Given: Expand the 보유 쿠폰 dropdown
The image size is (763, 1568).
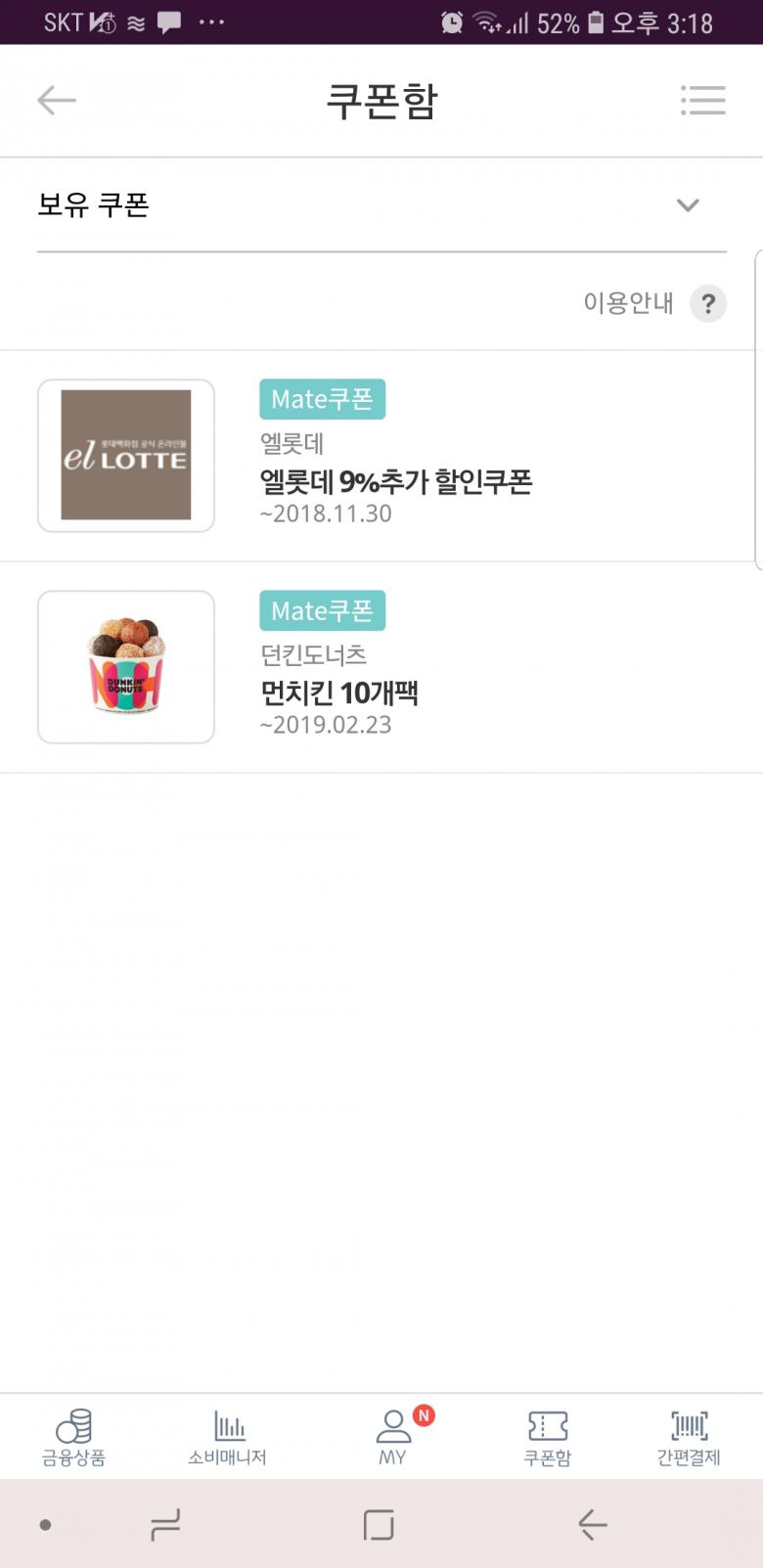Looking at the screenshot, I should [x=688, y=205].
